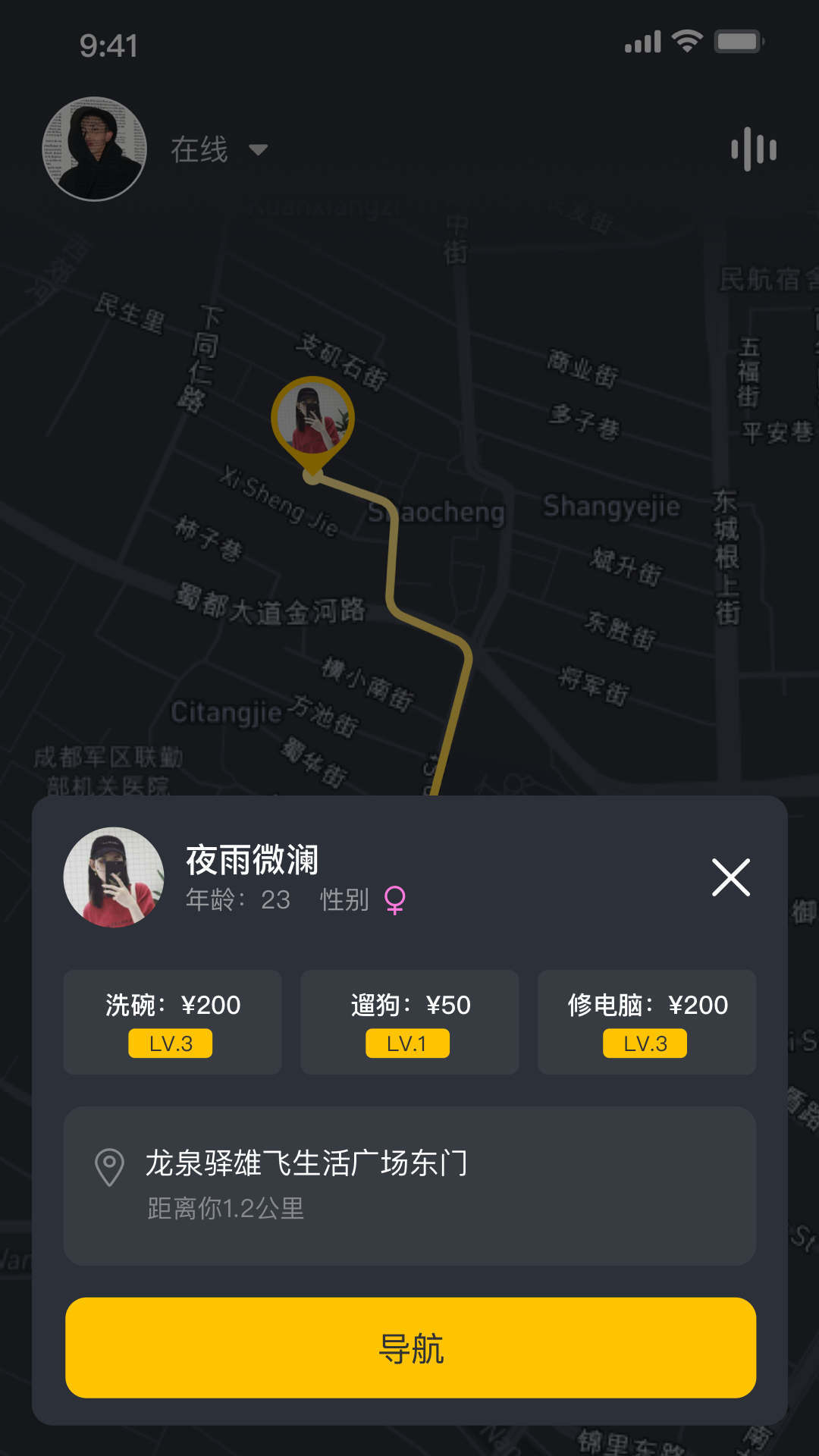Select the 洗碗 ¥200 service card
Image resolution: width=819 pixels, height=1456 pixels.
click(x=171, y=1022)
